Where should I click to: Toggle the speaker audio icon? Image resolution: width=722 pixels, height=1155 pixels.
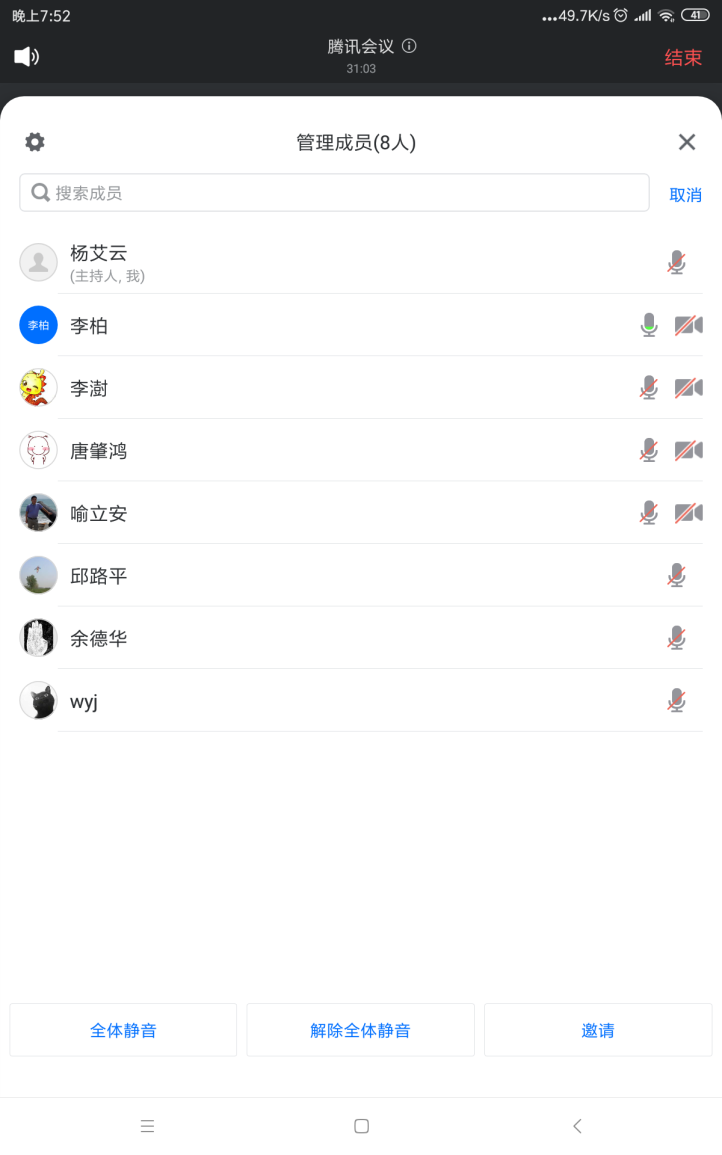pos(27,57)
